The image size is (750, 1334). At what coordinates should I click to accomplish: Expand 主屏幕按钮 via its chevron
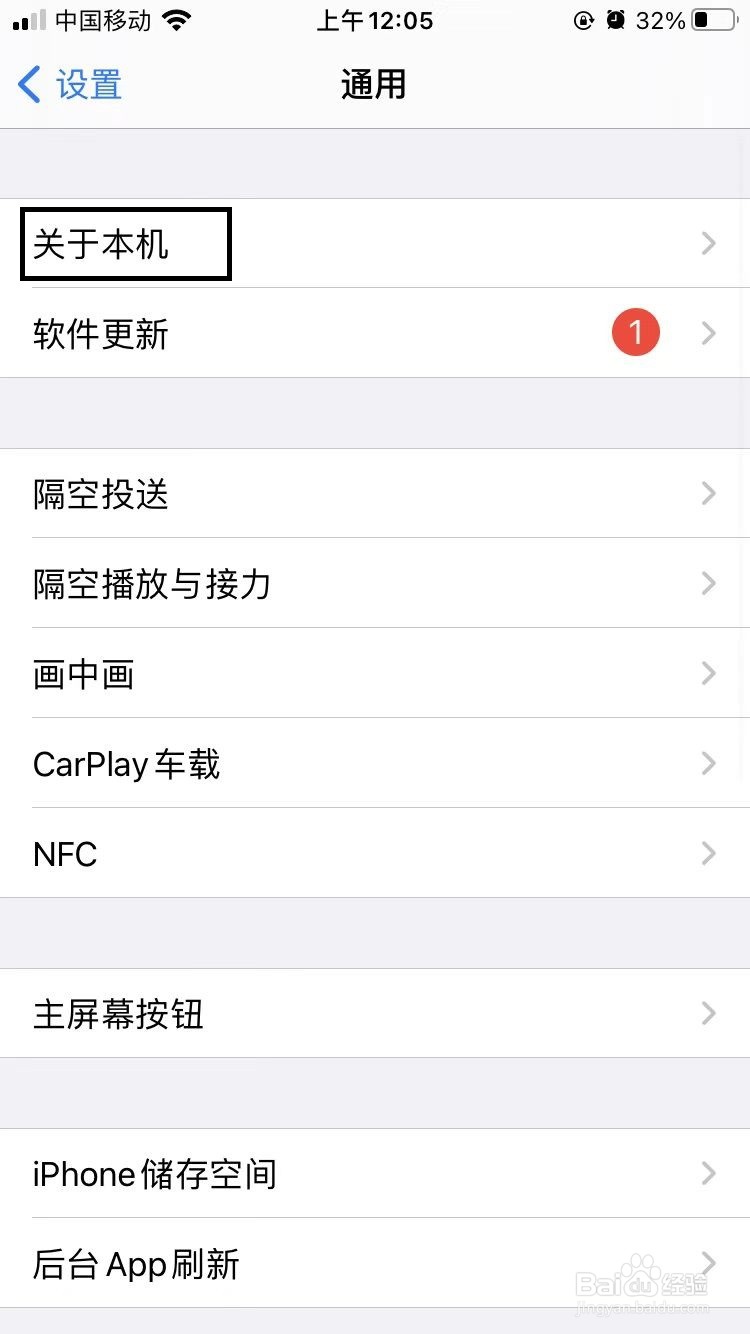(x=708, y=1014)
